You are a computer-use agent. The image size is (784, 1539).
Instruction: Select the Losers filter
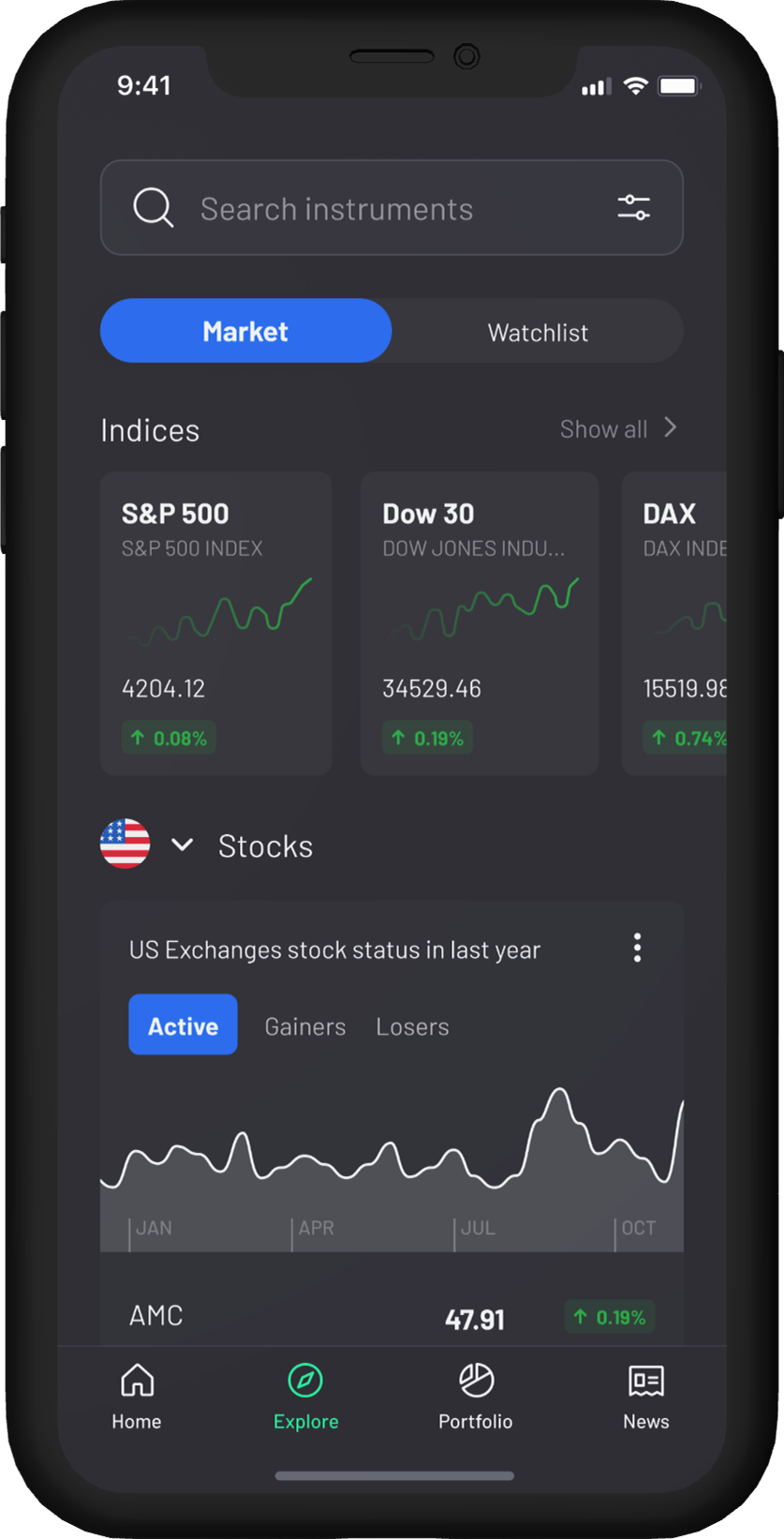tap(412, 1025)
